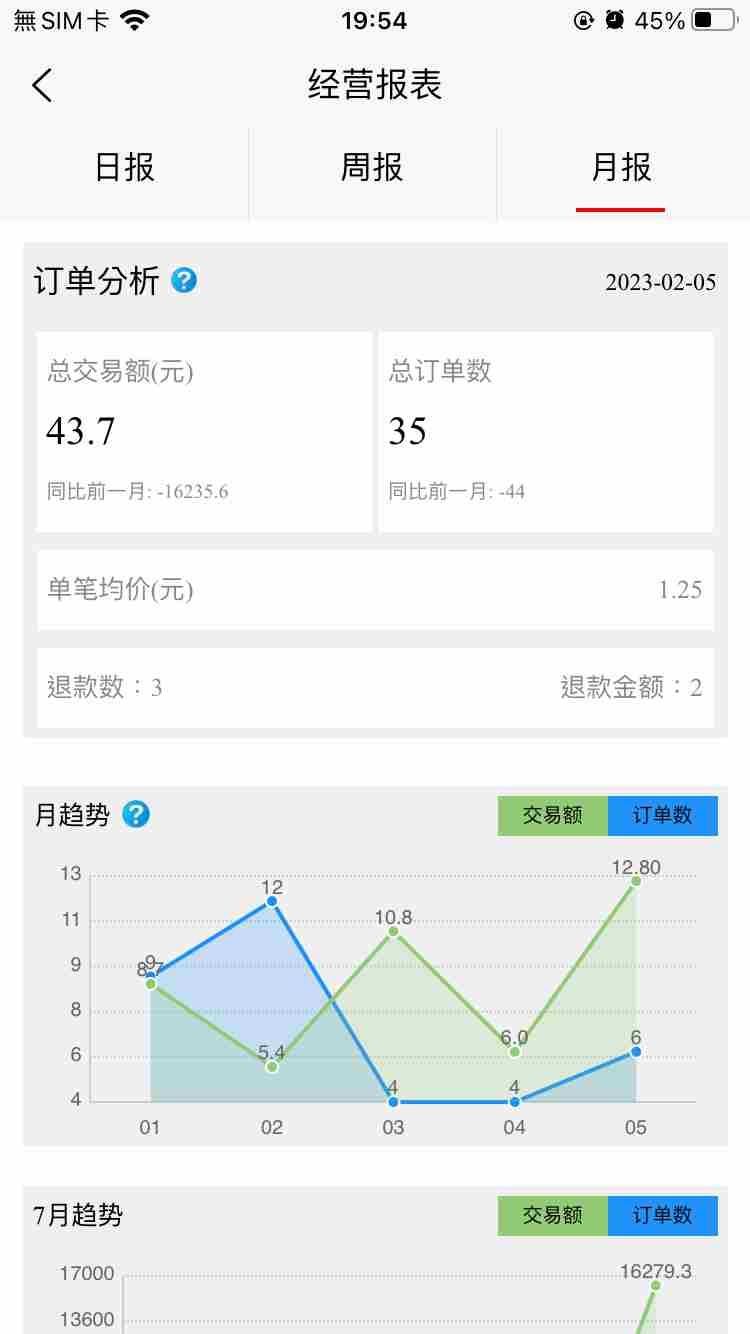This screenshot has width=750, height=1334.
Task: Open help icon next to 订单分析
Action: click(184, 280)
